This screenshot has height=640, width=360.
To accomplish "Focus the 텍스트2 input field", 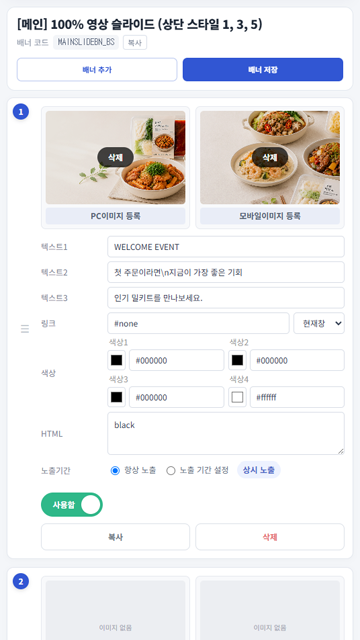I will coord(226,272).
